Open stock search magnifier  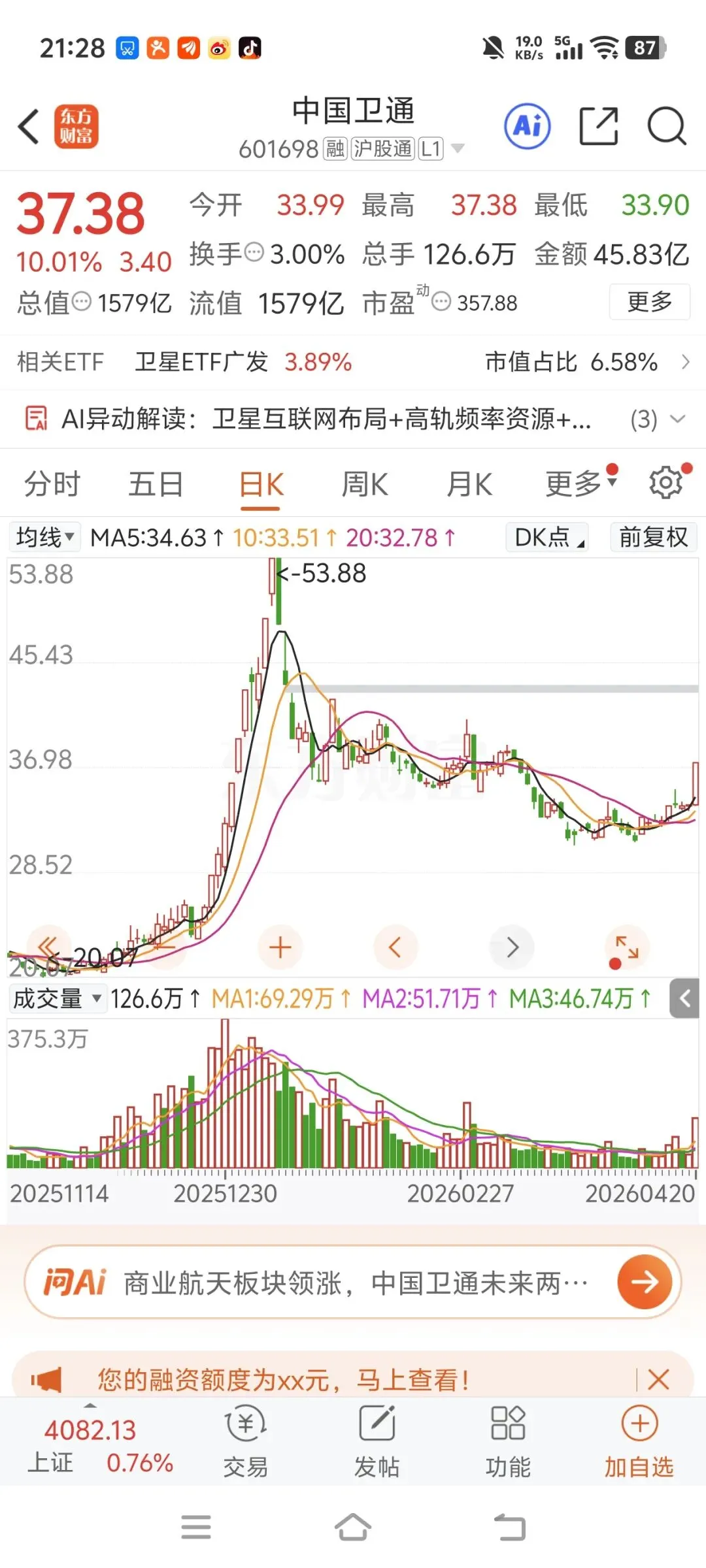666,125
